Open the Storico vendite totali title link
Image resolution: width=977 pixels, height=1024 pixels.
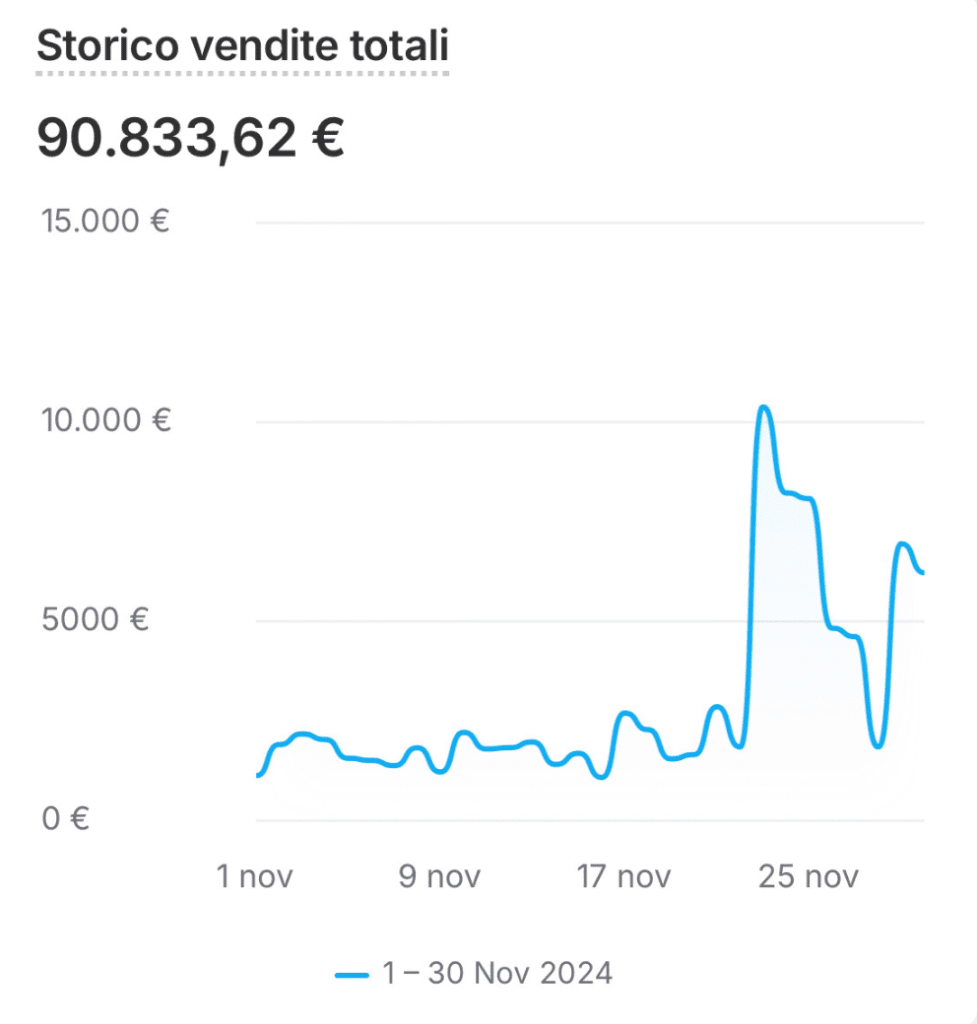[x=242, y=47]
